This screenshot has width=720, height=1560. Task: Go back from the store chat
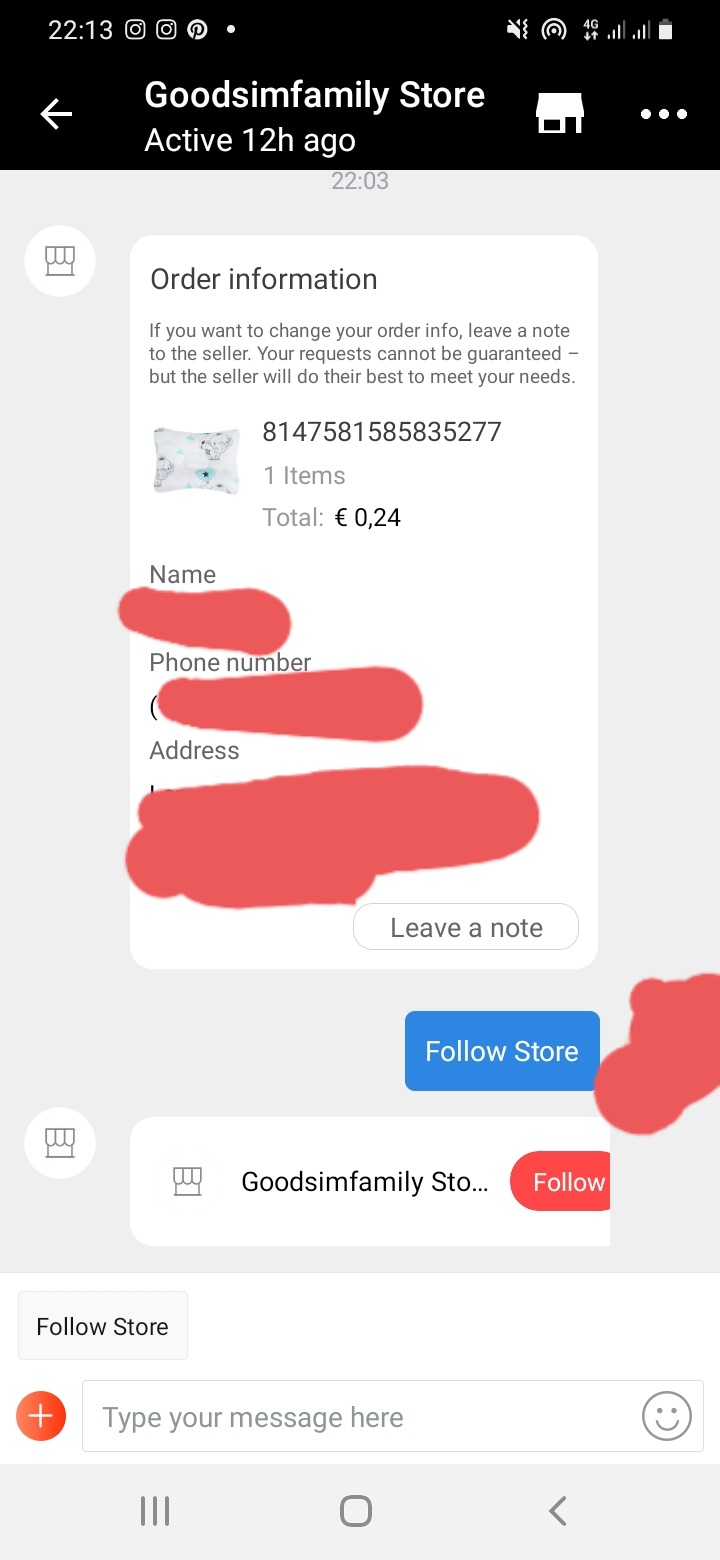click(x=56, y=115)
